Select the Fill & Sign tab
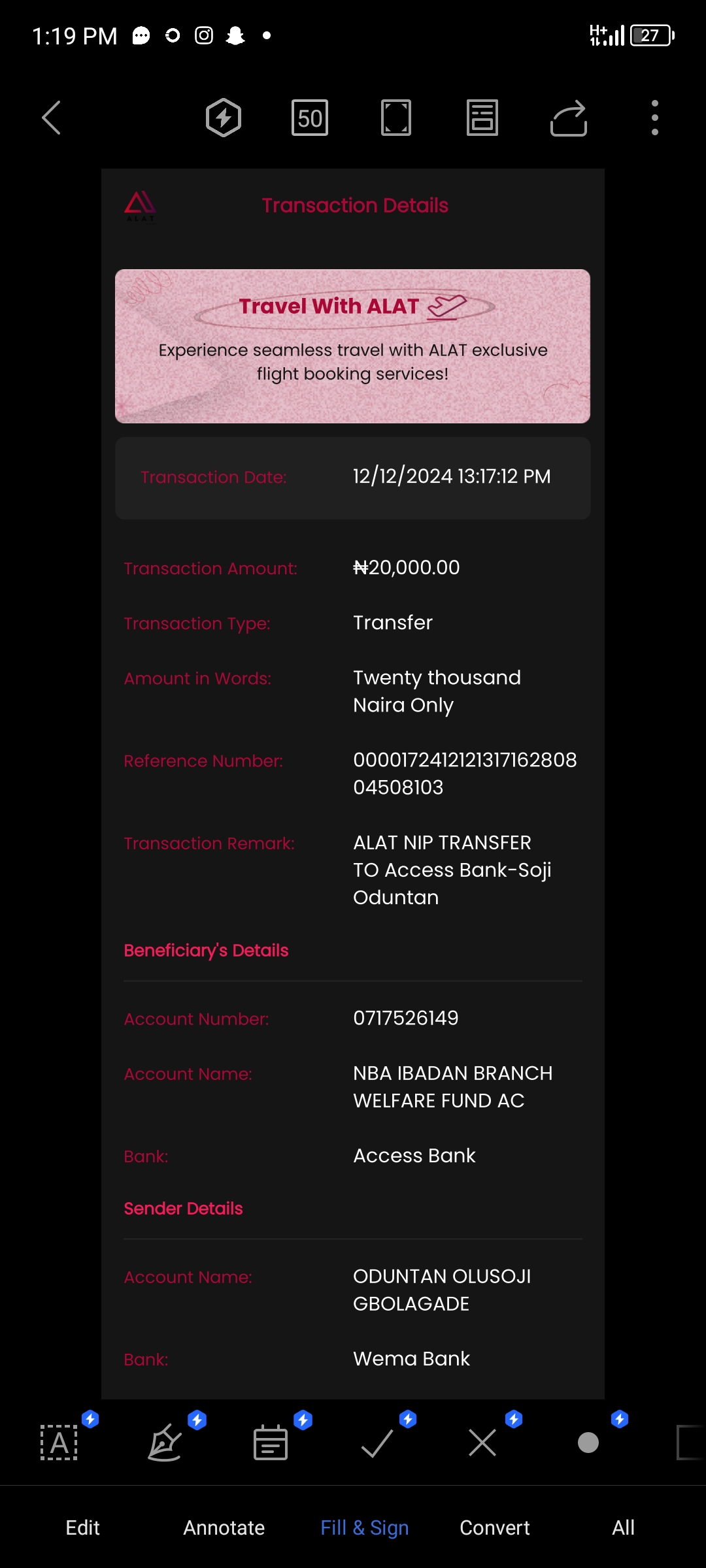 tap(365, 1527)
